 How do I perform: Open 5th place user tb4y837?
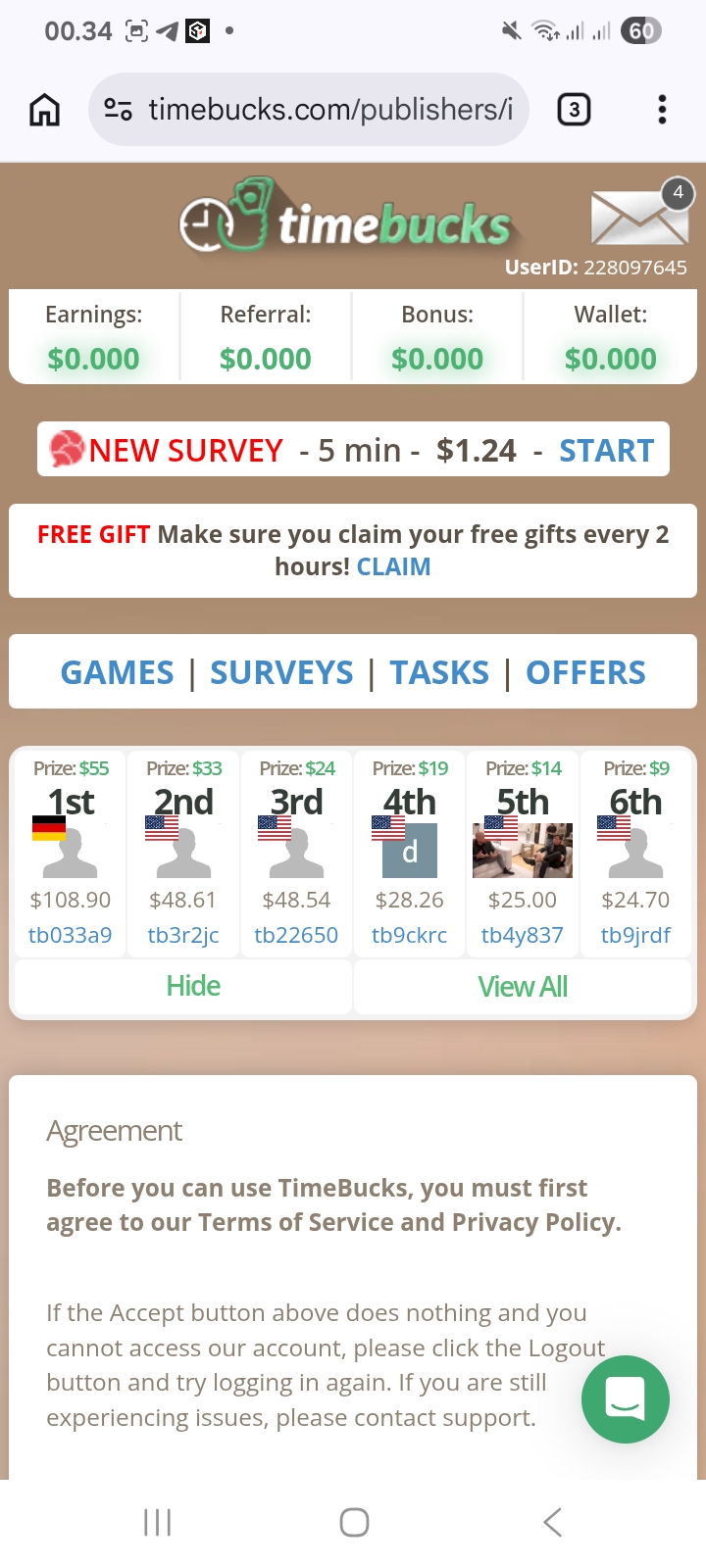pyautogui.click(x=522, y=935)
